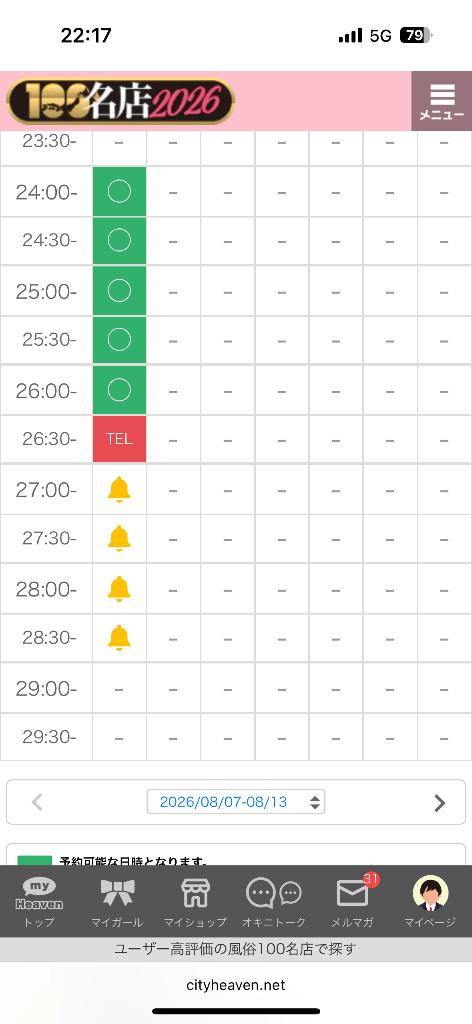Select the available 24:30 slot
Screen dimensions: 472x1024
119,240
